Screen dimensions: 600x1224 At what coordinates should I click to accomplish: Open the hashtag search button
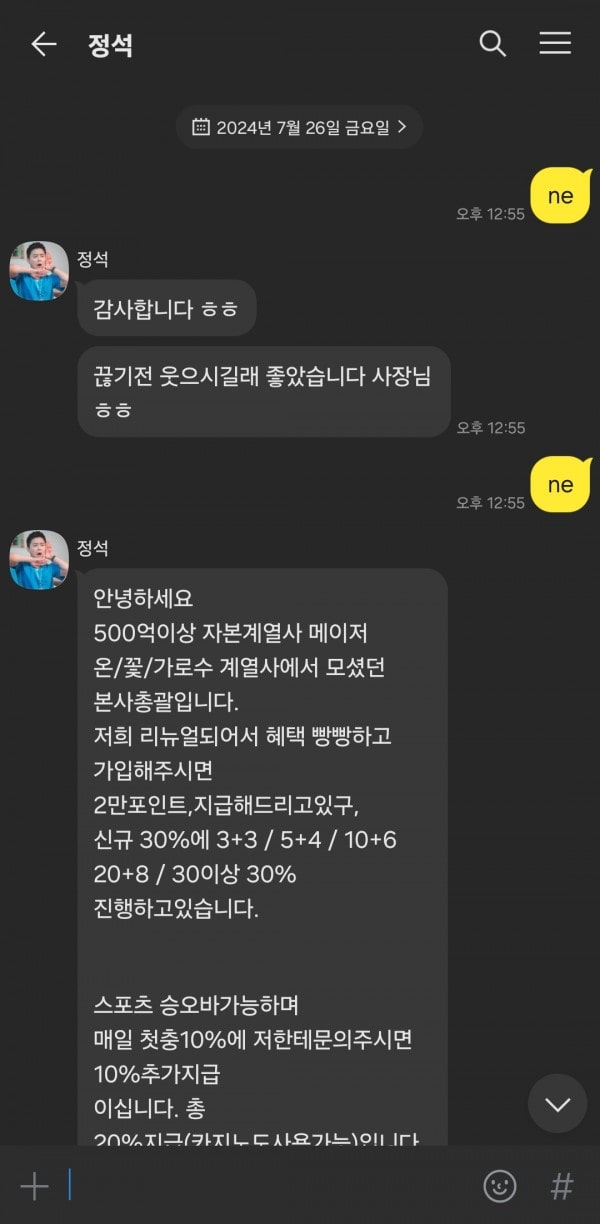click(562, 1186)
